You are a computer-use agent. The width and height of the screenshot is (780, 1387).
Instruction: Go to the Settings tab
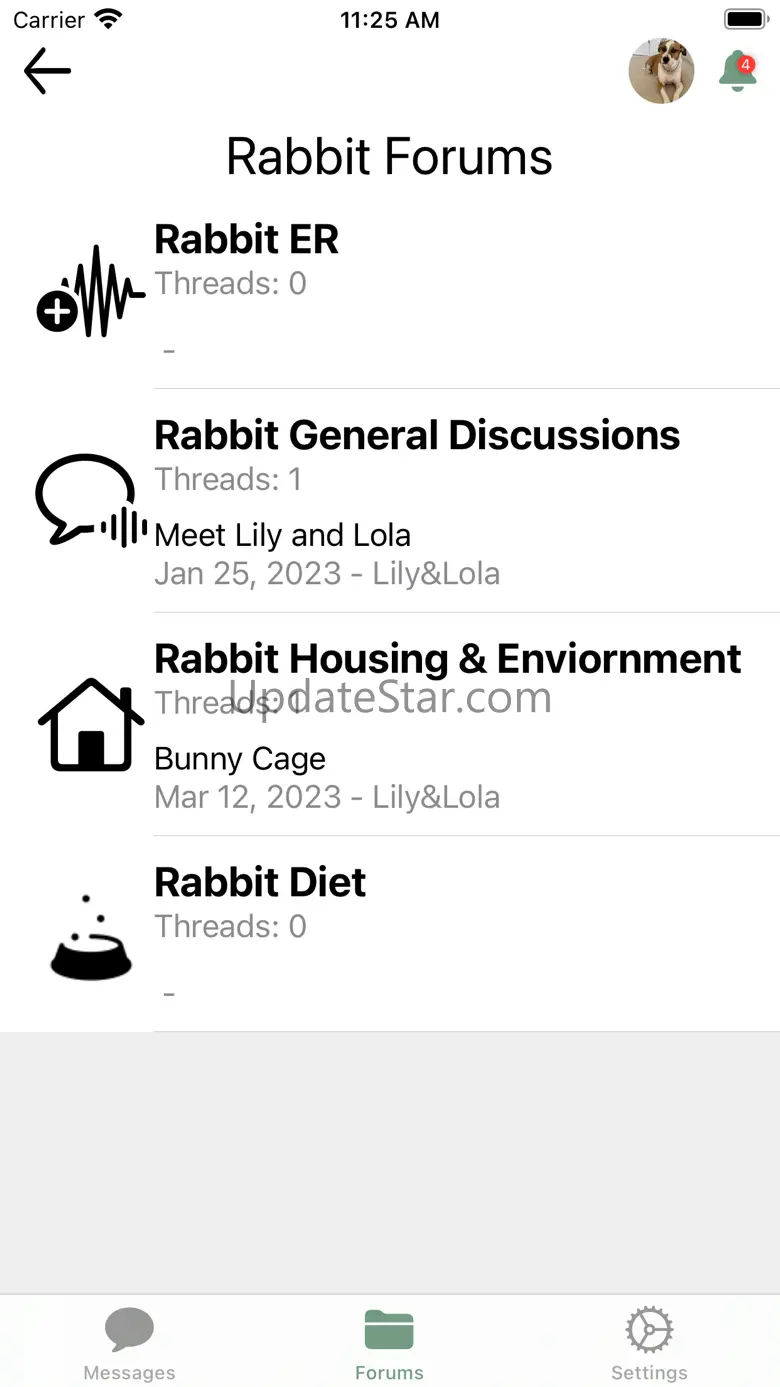click(649, 1344)
